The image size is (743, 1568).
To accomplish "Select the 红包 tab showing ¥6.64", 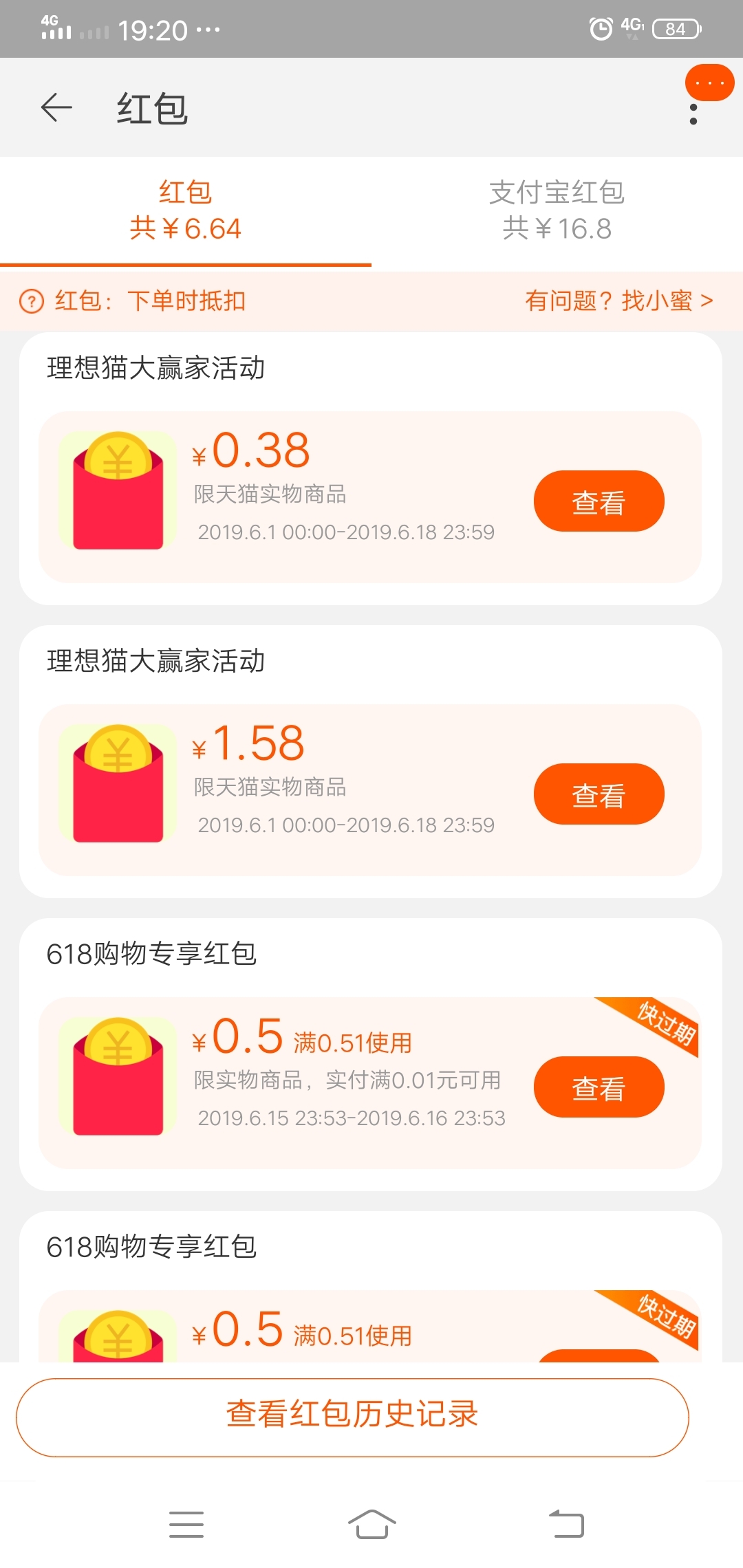I will (x=186, y=210).
